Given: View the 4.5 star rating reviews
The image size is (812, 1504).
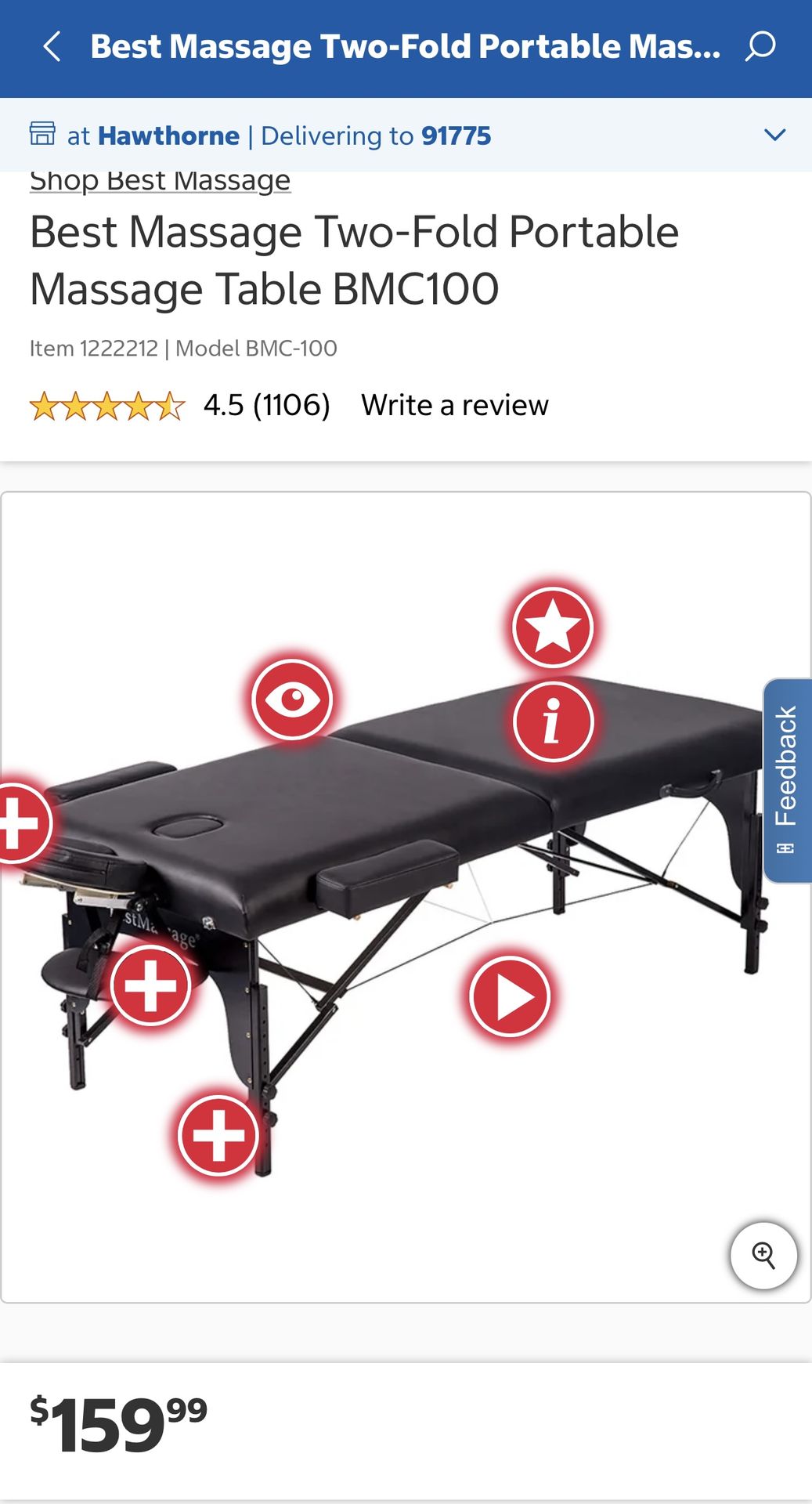Looking at the screenshot, I should pyautogui.click(x=180, y=406).
